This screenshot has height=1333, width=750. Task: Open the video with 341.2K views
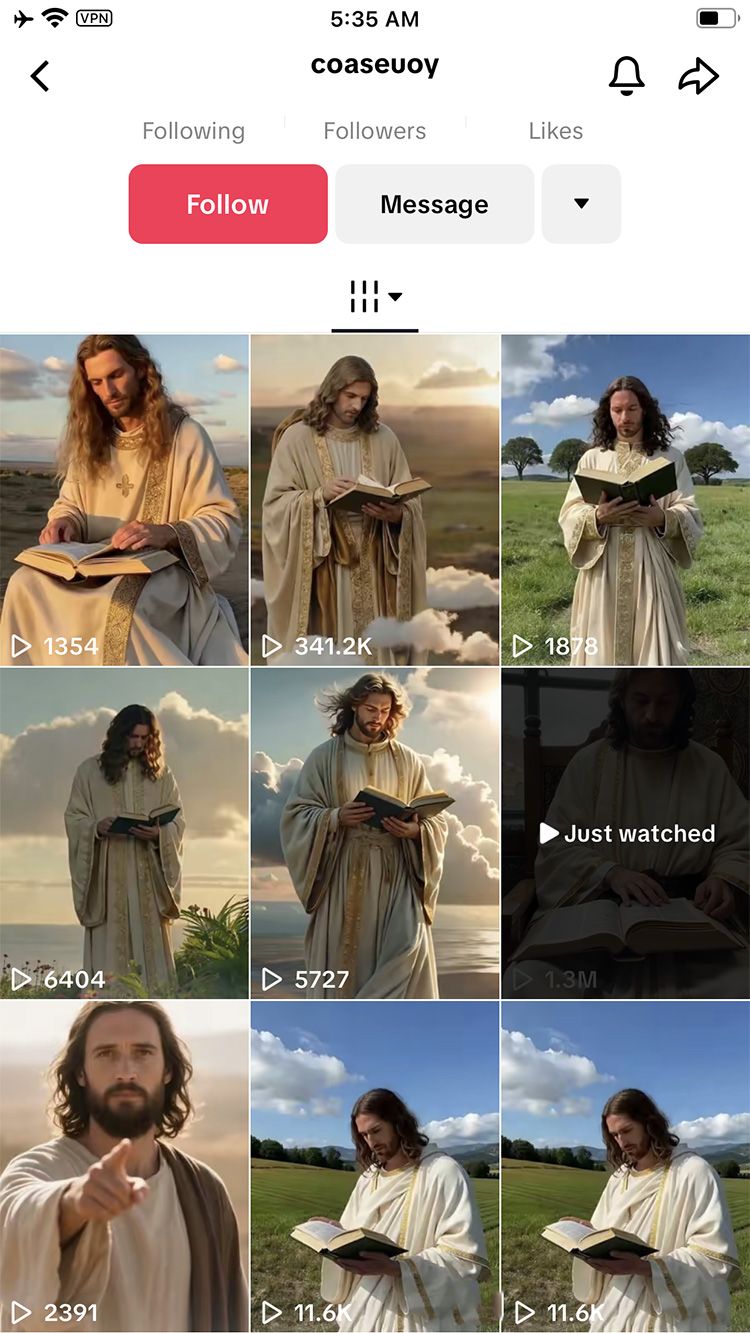(375, 500)
